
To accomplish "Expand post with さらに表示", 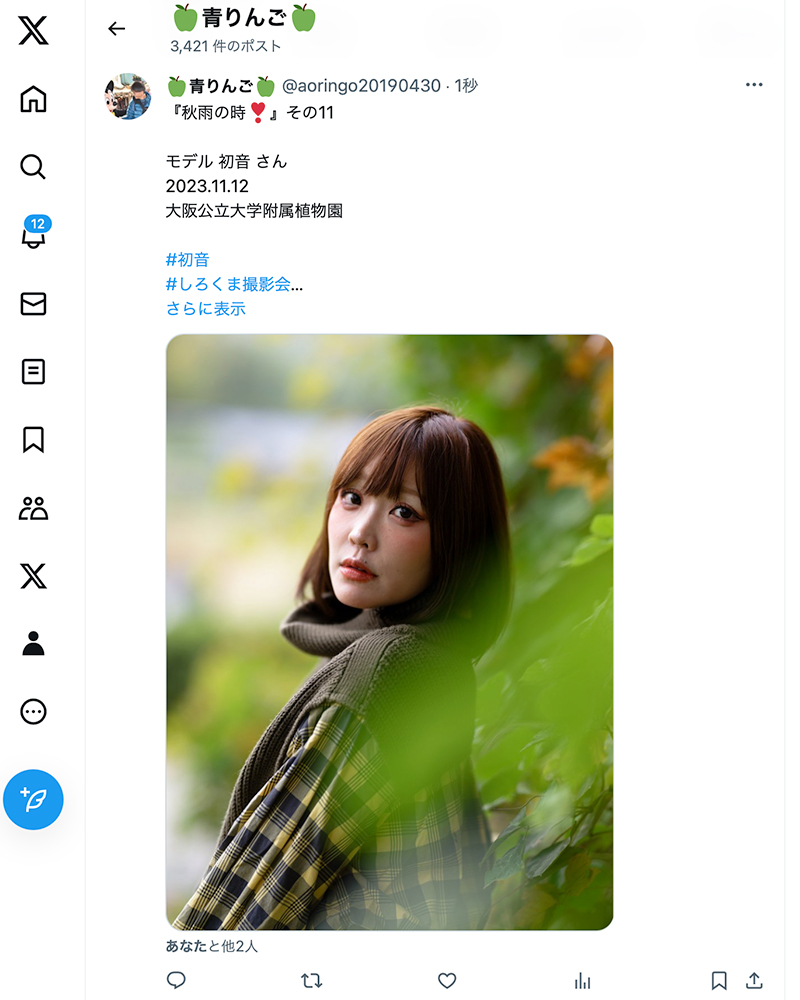I will [206, 309].
